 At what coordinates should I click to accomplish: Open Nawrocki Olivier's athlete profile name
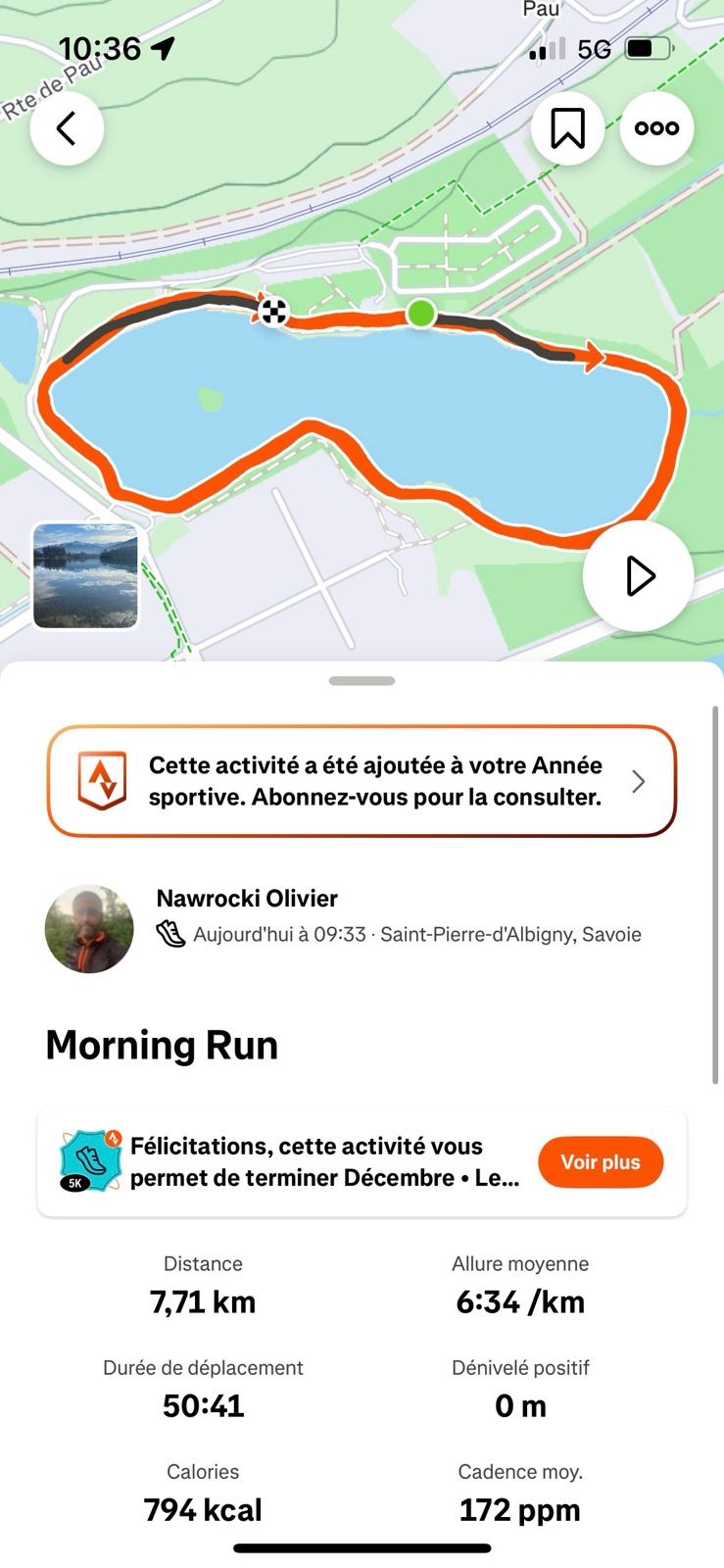(247, 899)
